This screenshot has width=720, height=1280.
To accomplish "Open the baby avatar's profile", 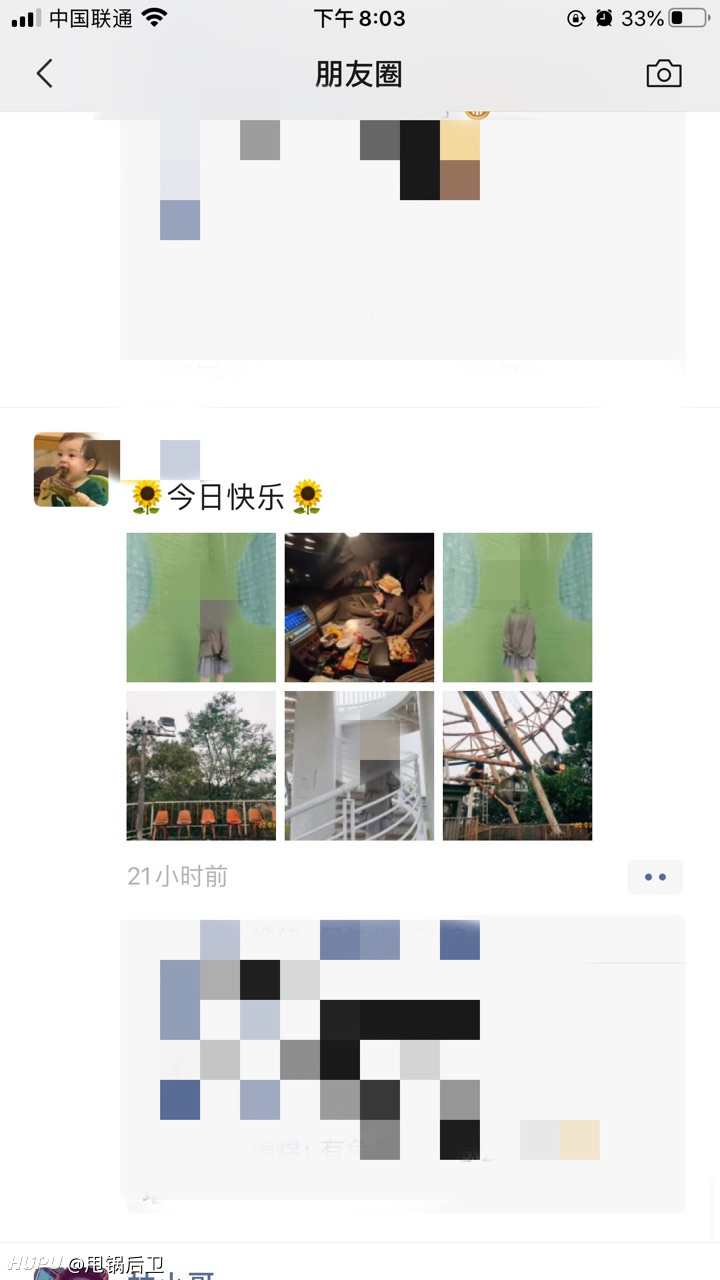I will pos(71,470).
